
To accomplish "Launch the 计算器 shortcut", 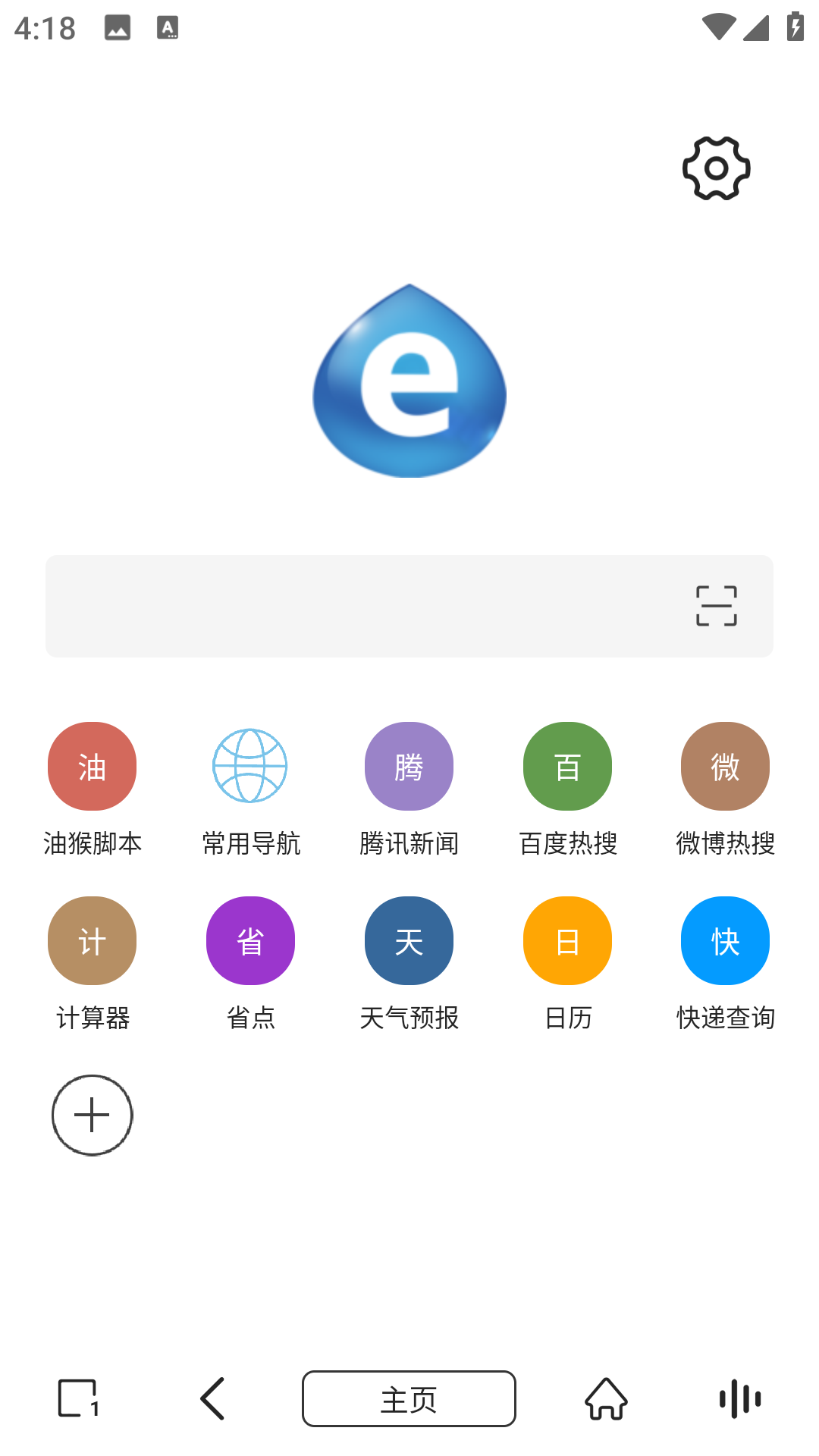I will (x=93, y=941).
